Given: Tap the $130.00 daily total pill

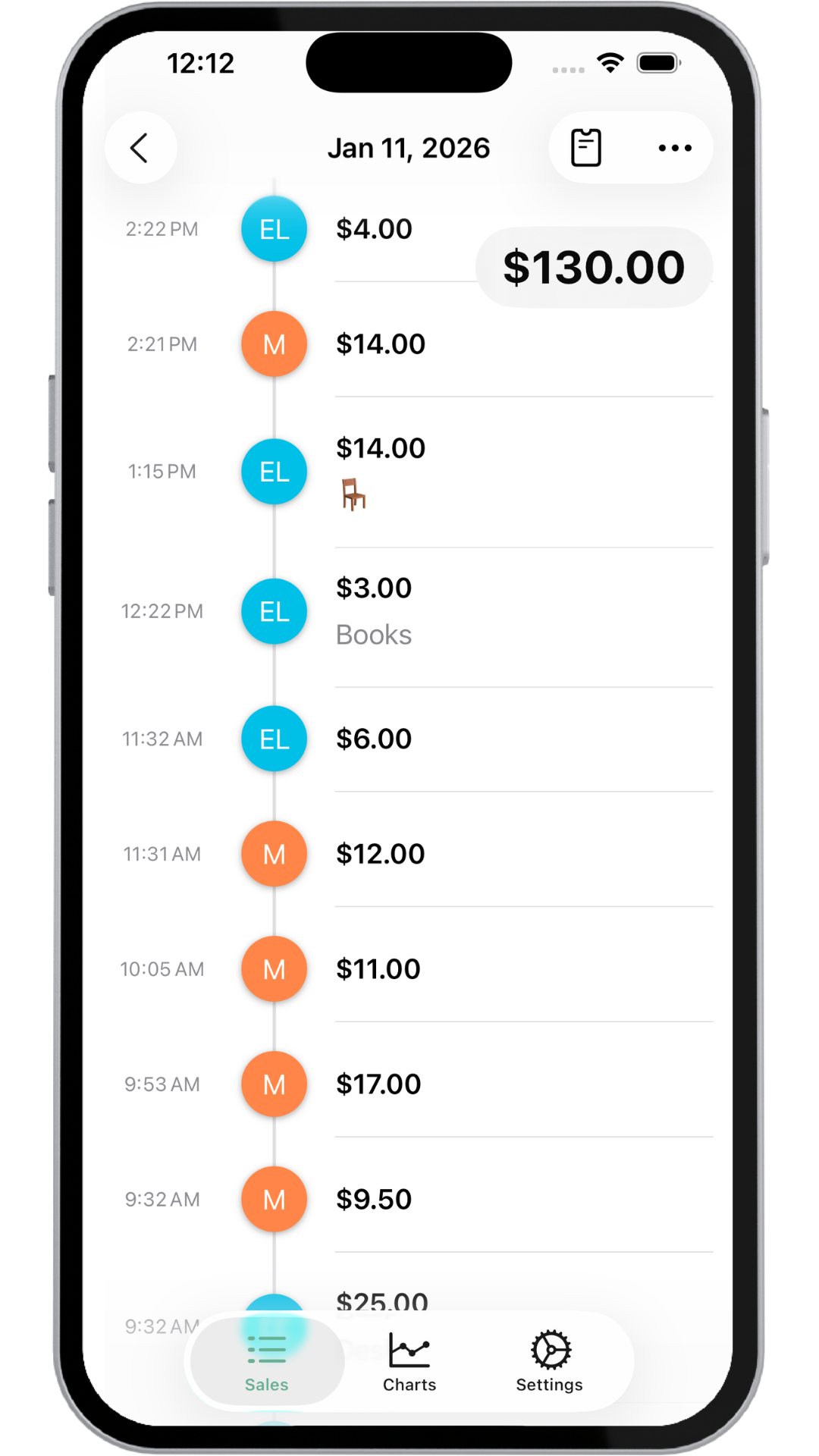Looking at the screenshot, I should 595,267.
